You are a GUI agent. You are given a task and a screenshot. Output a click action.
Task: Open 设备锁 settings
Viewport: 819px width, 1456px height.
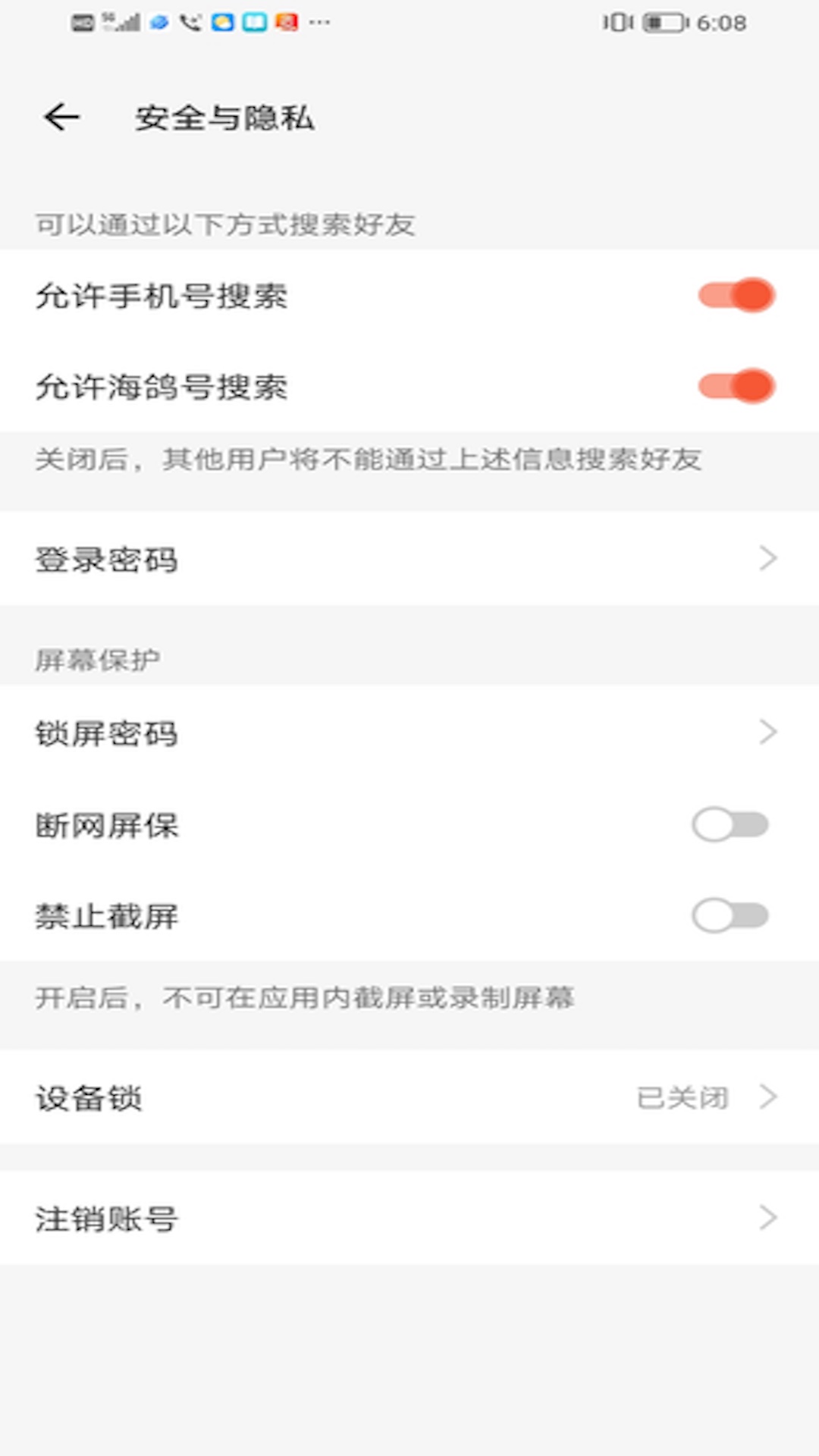pyautogui.click(x=409, y=1097)
